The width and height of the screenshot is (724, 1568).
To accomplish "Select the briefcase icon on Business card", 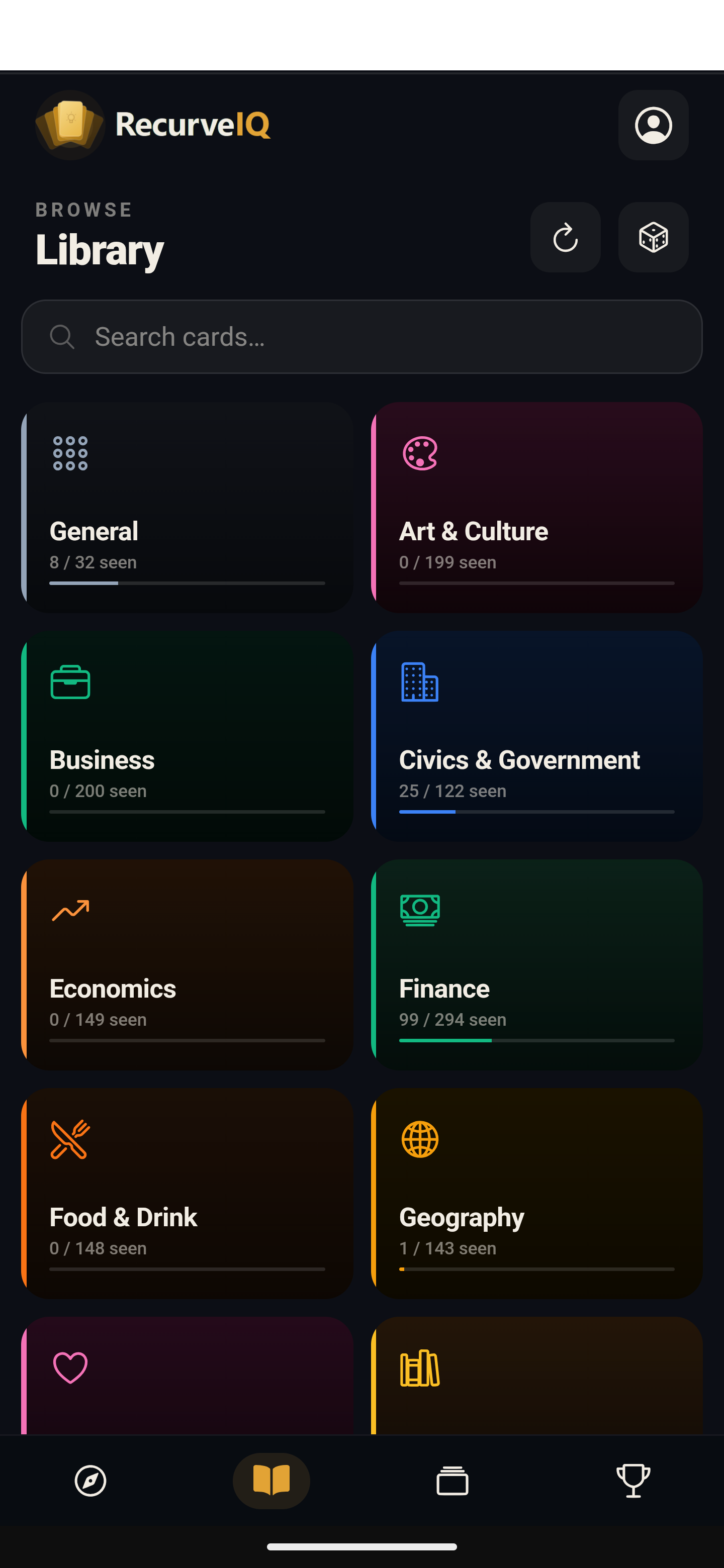I will click(70, 682).
